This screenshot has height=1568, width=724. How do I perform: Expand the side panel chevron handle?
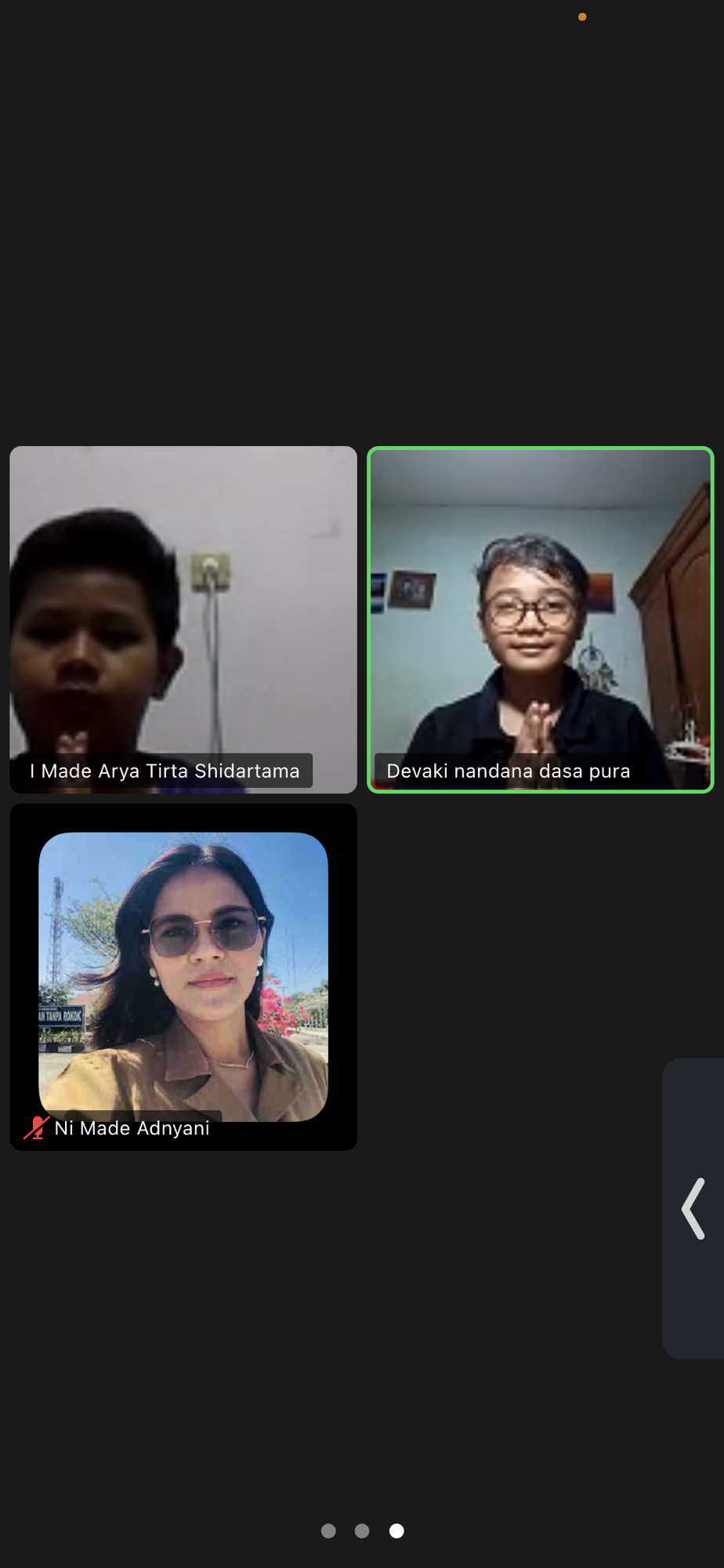pyautogui.click(x=693, y=1208)
